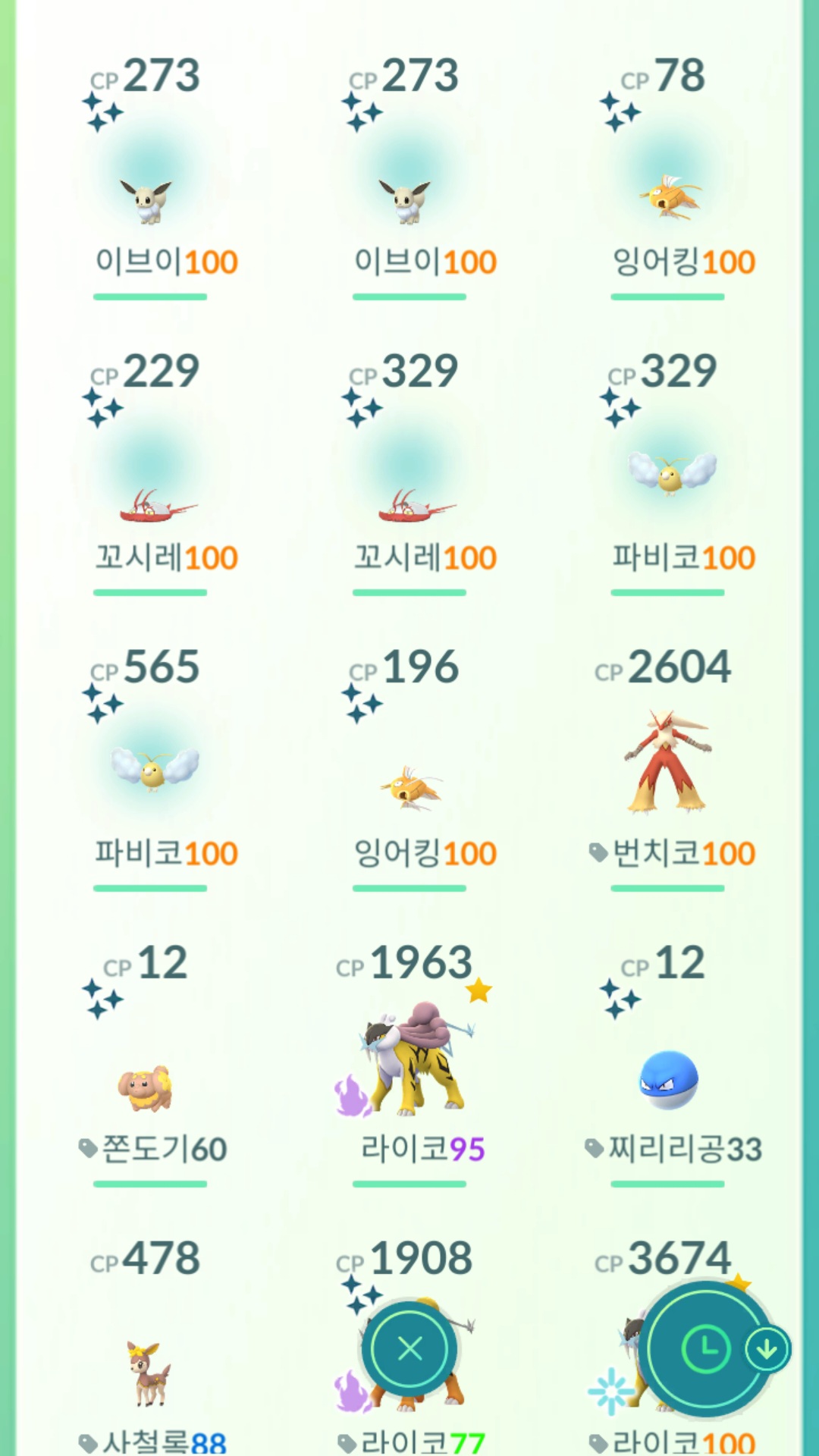Image resolution: width=819 pixels, height=1456 pixels.
Task: Open the CP 229 꼬시레 entry
Action: pyautogui.click(x=152, y=485)
